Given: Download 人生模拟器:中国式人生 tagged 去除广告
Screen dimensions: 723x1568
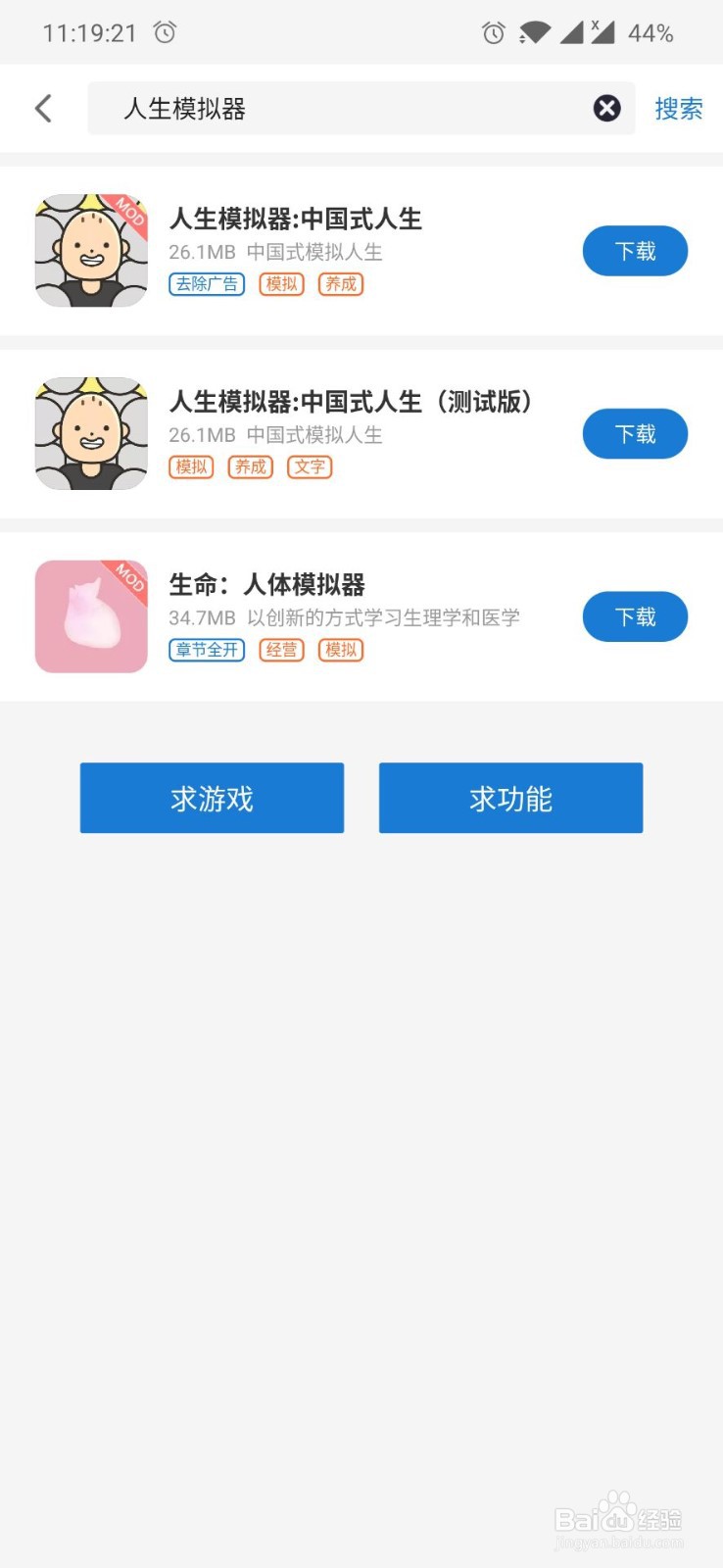Looking at the screenshot, I should click(635, 251).
